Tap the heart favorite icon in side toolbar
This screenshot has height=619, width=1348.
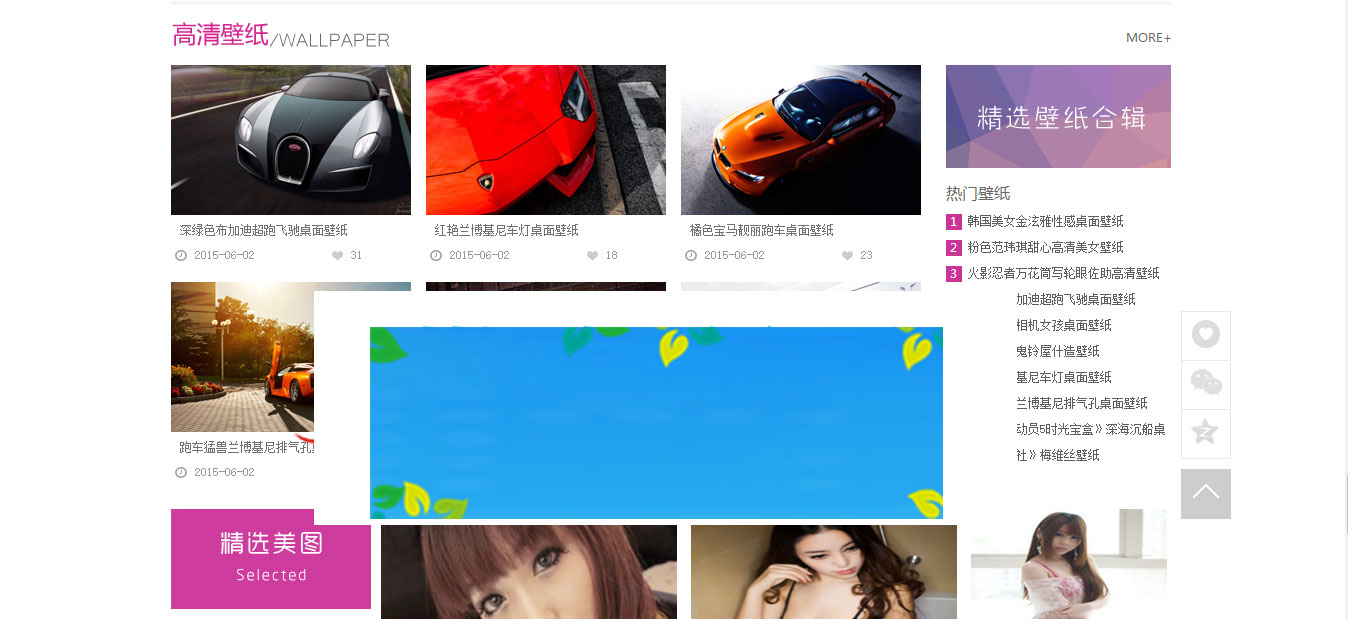1205,335
